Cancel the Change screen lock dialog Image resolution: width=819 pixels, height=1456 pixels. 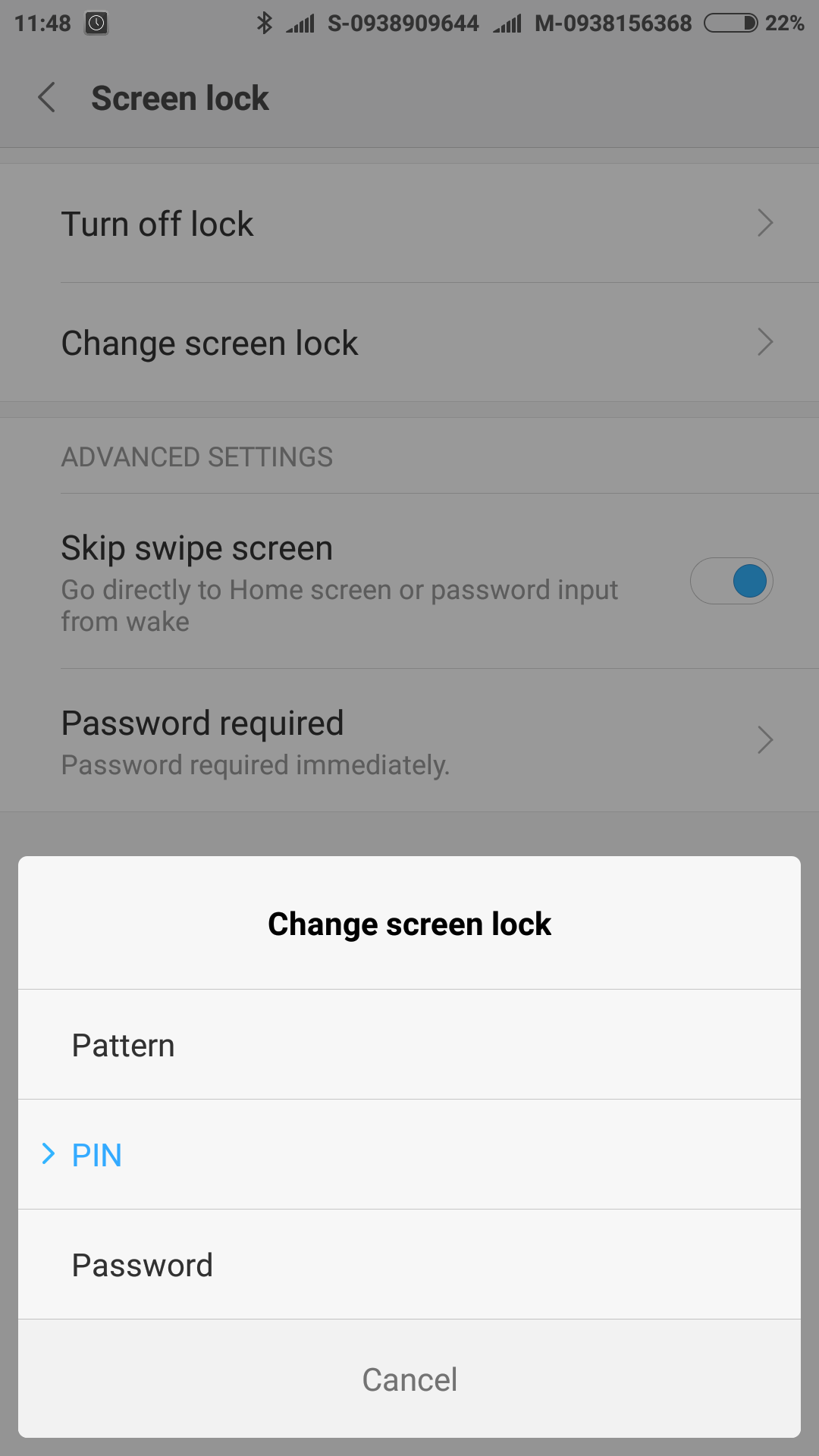point(409,1379)
